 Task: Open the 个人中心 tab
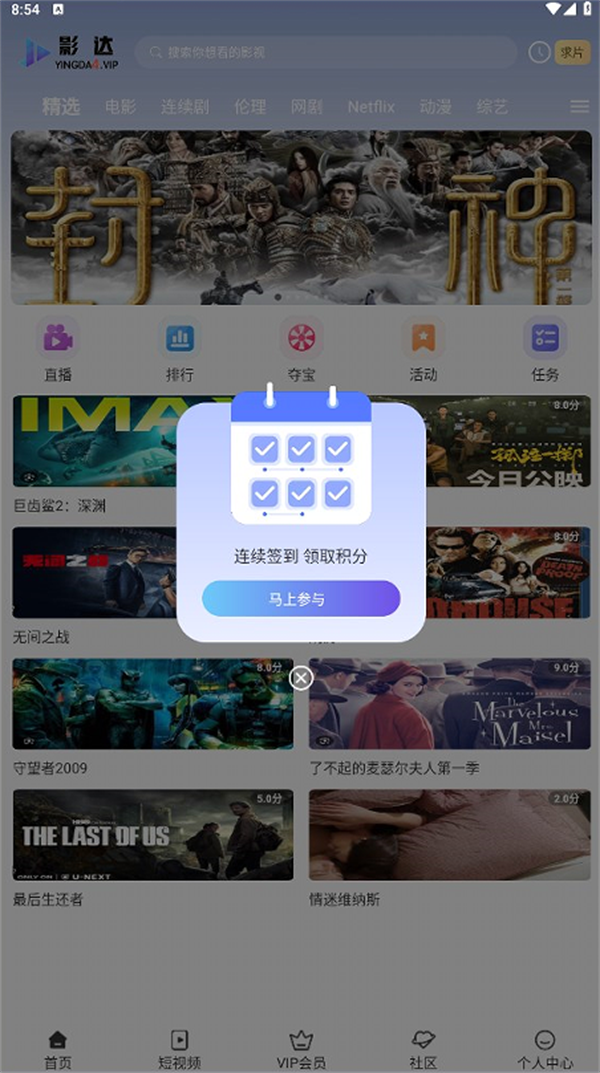[545, 1049]
